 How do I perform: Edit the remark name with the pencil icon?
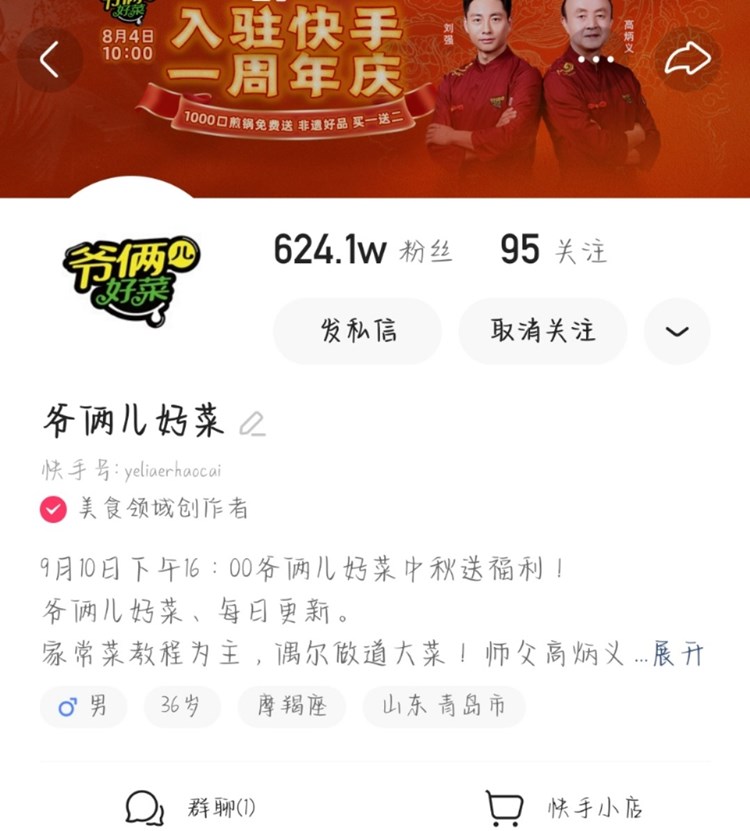[x=252, y=424]
